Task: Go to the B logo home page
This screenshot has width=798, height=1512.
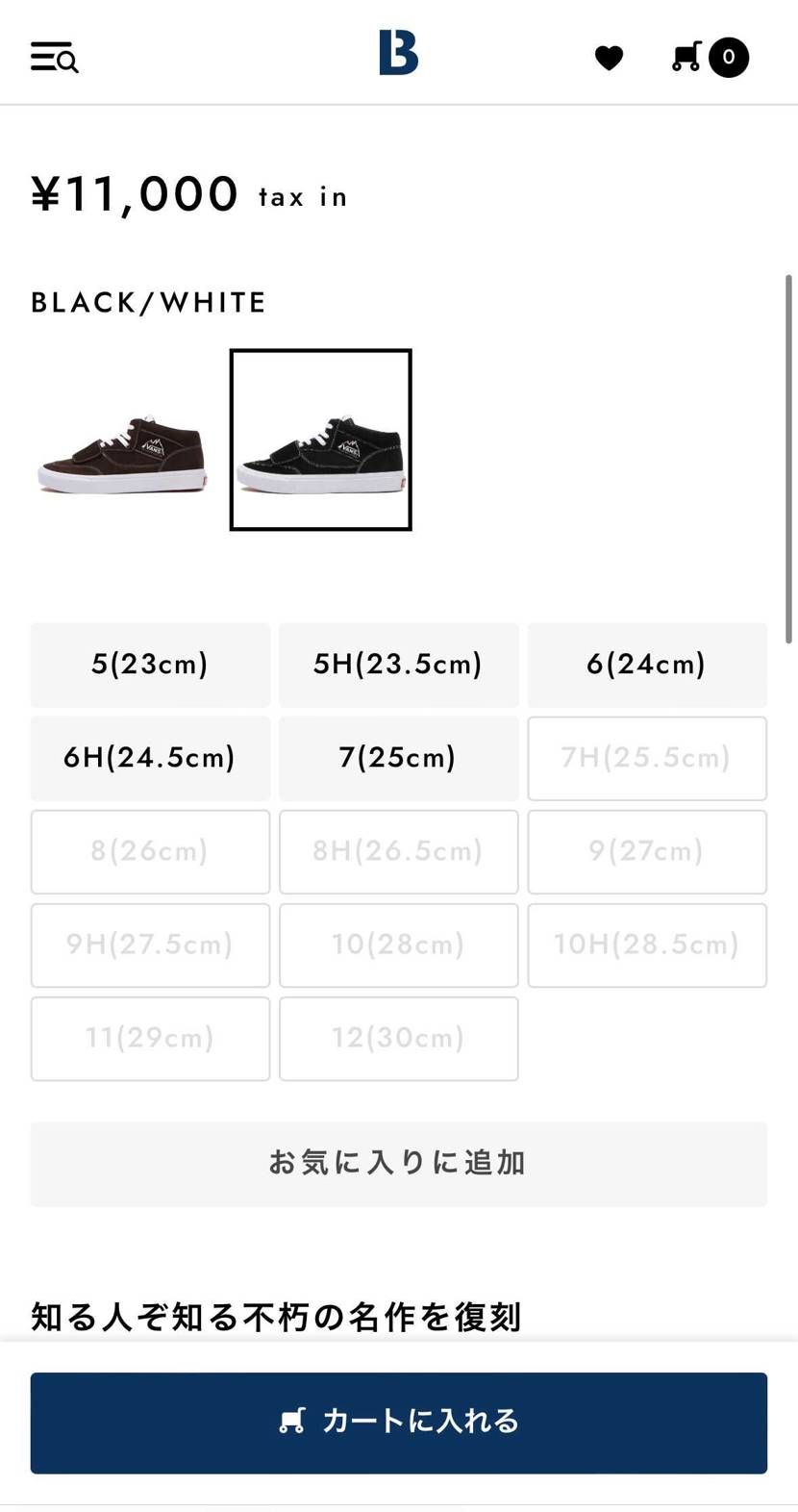Action: 398,53
